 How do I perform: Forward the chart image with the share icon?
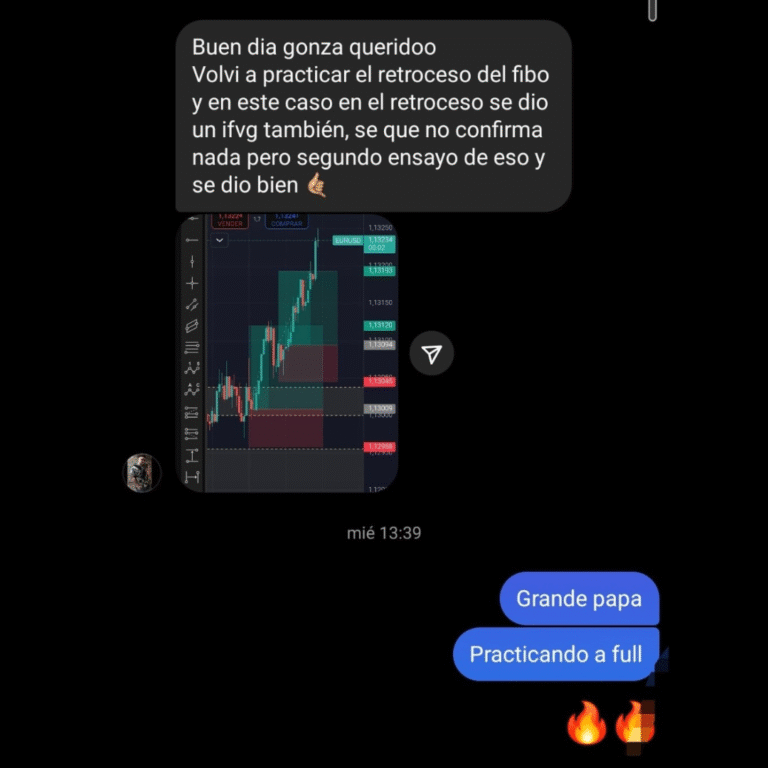(431, 354)
